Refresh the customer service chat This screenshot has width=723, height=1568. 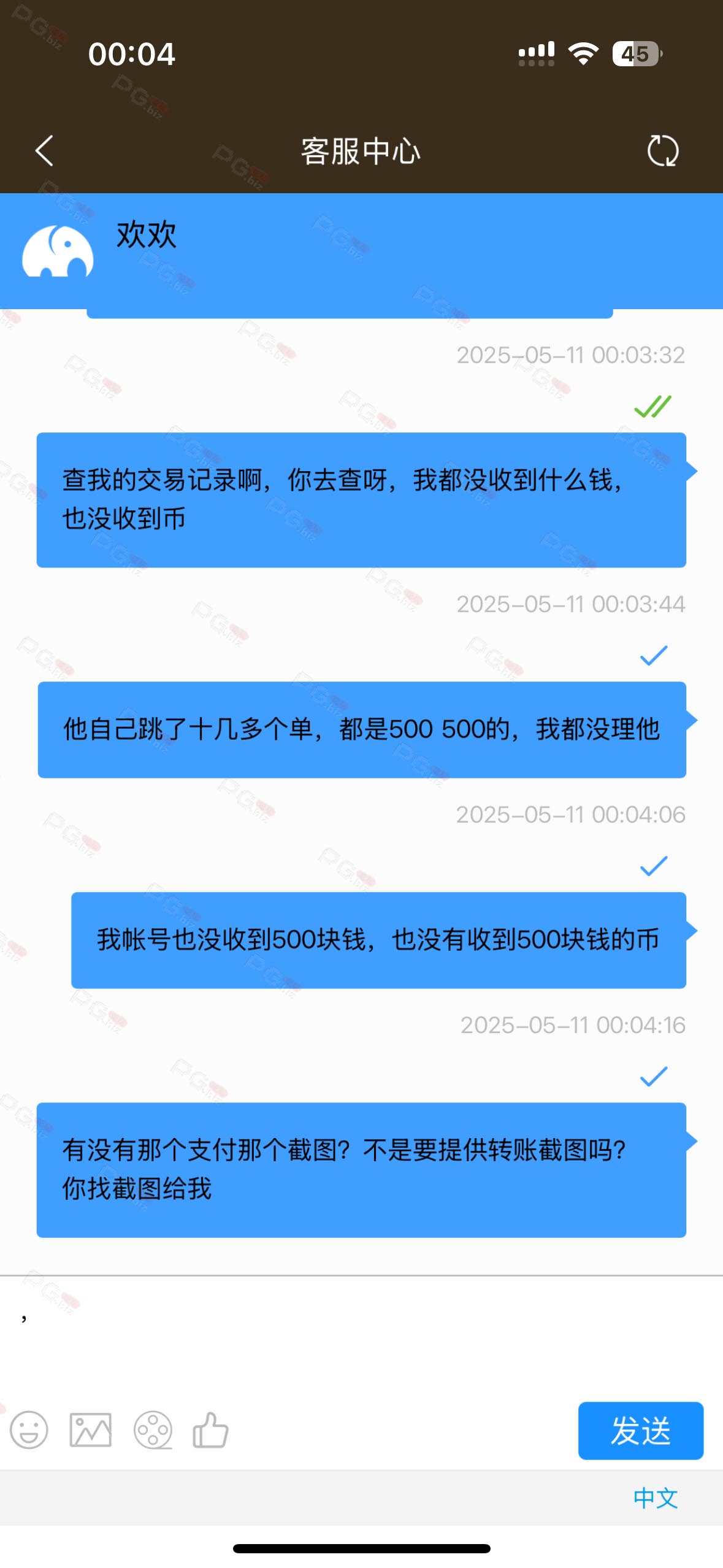pos(663,151)
